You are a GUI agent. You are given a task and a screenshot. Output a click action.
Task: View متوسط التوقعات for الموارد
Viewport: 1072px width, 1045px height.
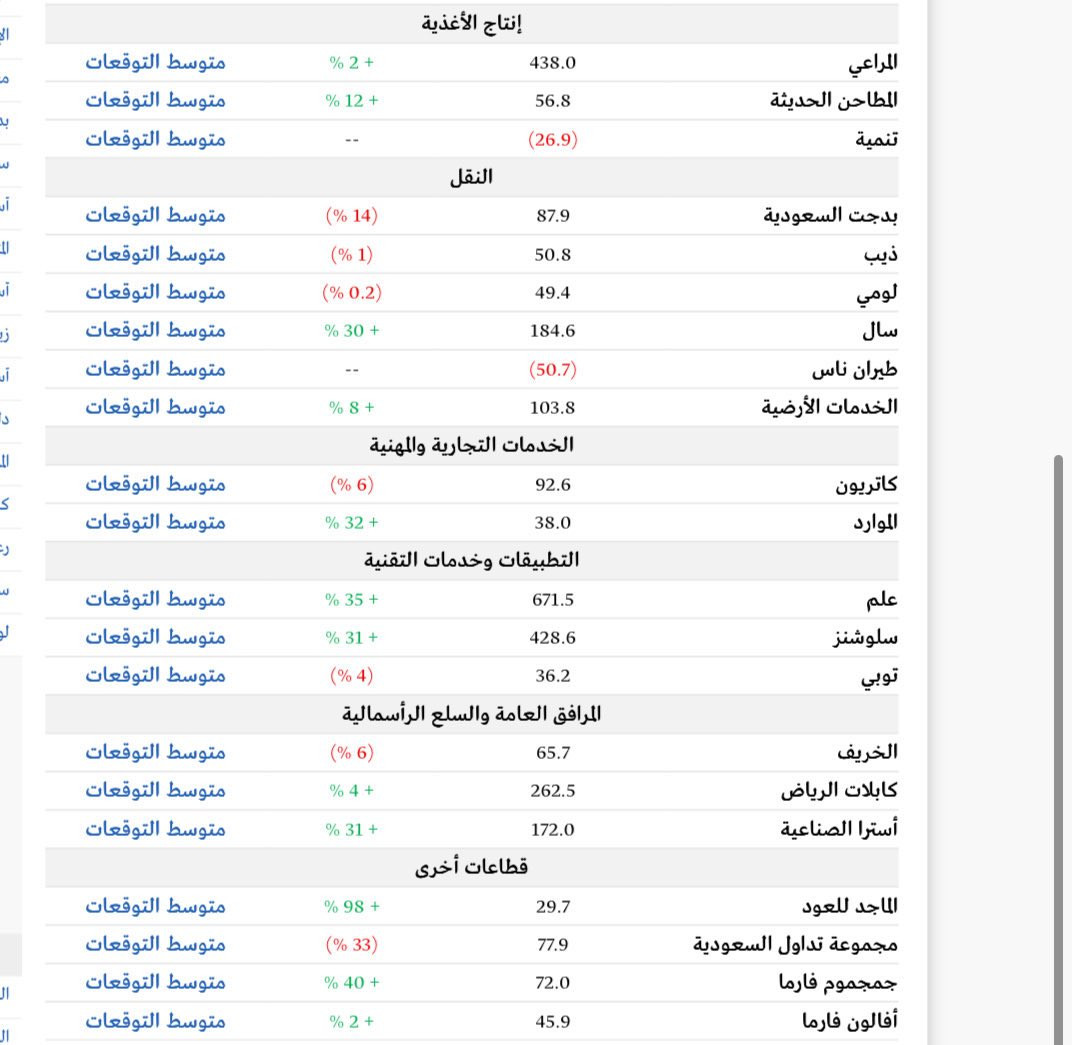coord(155,522)
